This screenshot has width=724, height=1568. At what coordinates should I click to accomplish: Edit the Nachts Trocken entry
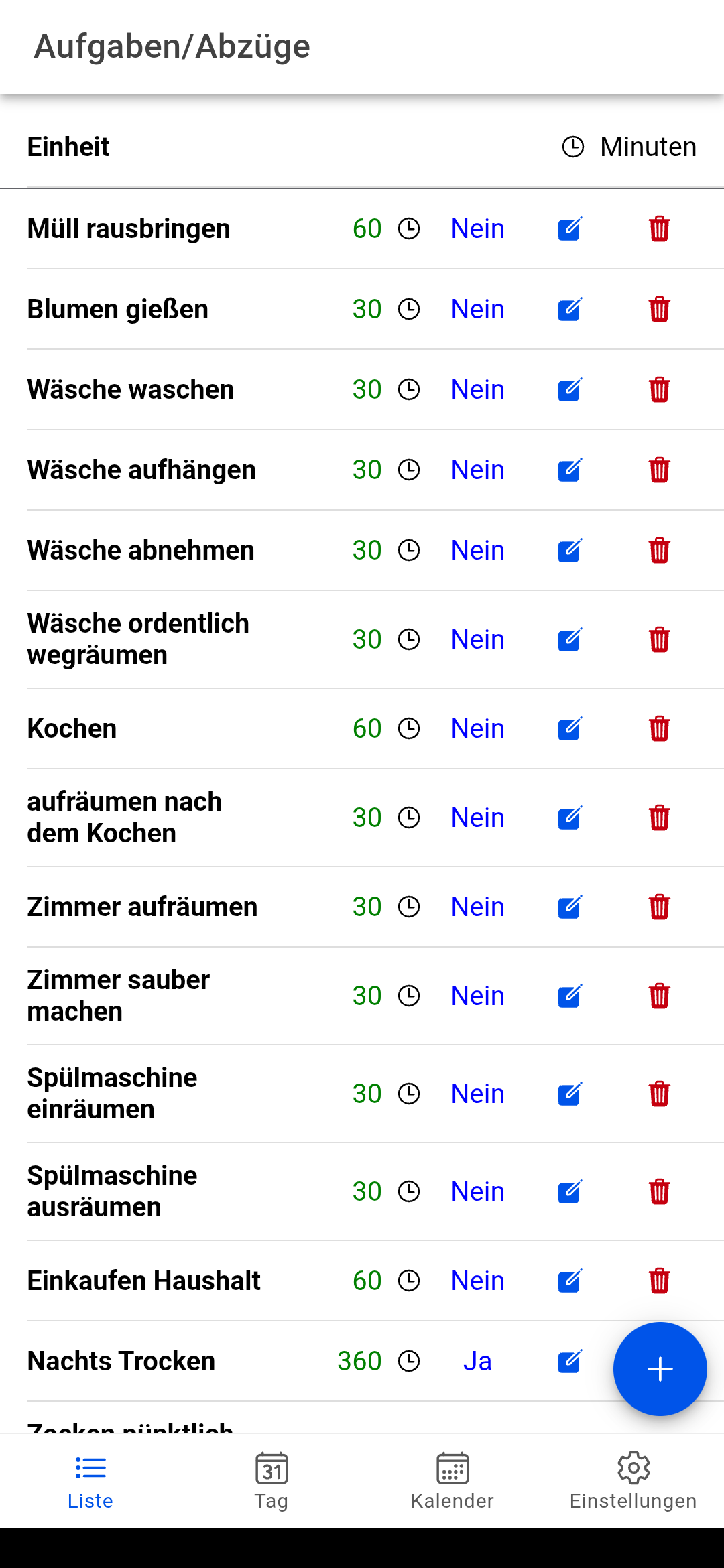pos(570,1362)
